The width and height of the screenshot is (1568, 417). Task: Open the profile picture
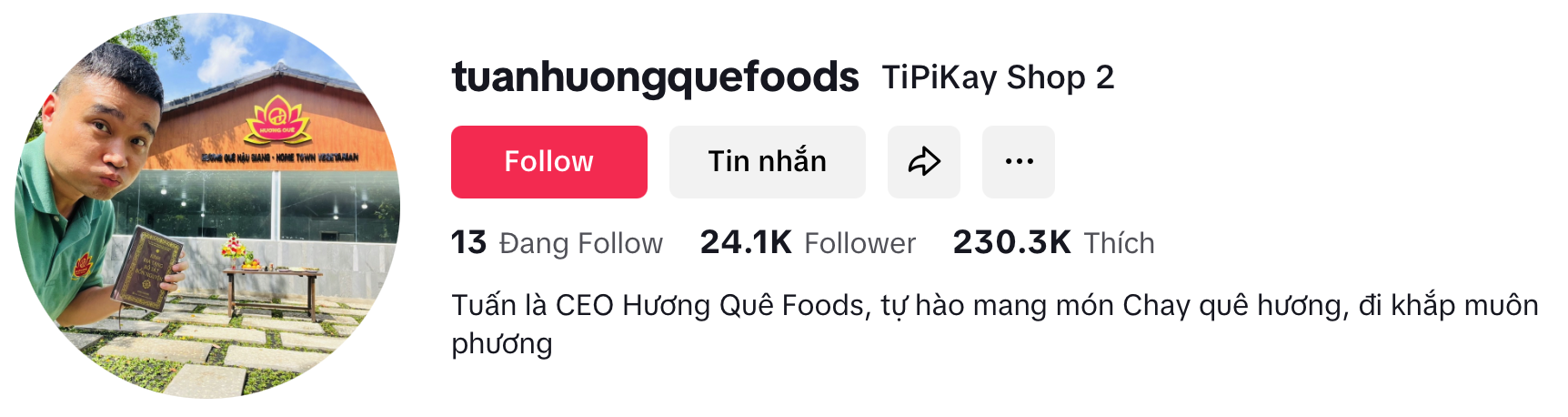tap(207, 206)
